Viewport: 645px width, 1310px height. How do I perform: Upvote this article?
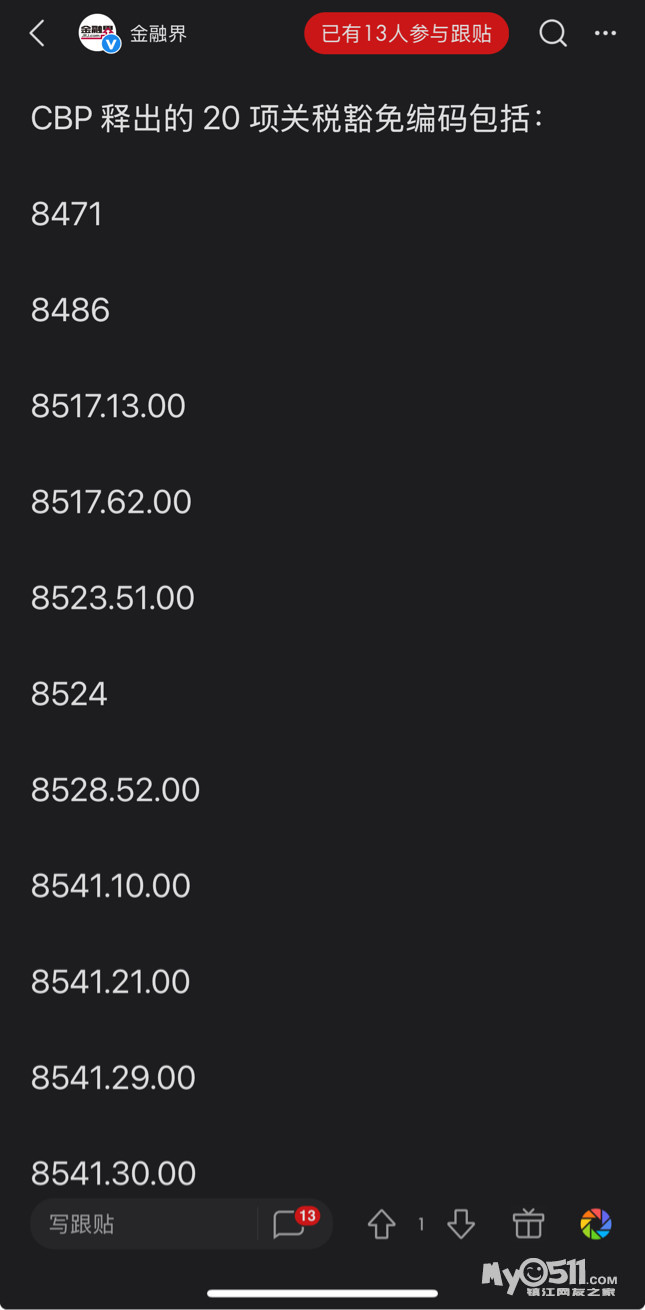381,1224
